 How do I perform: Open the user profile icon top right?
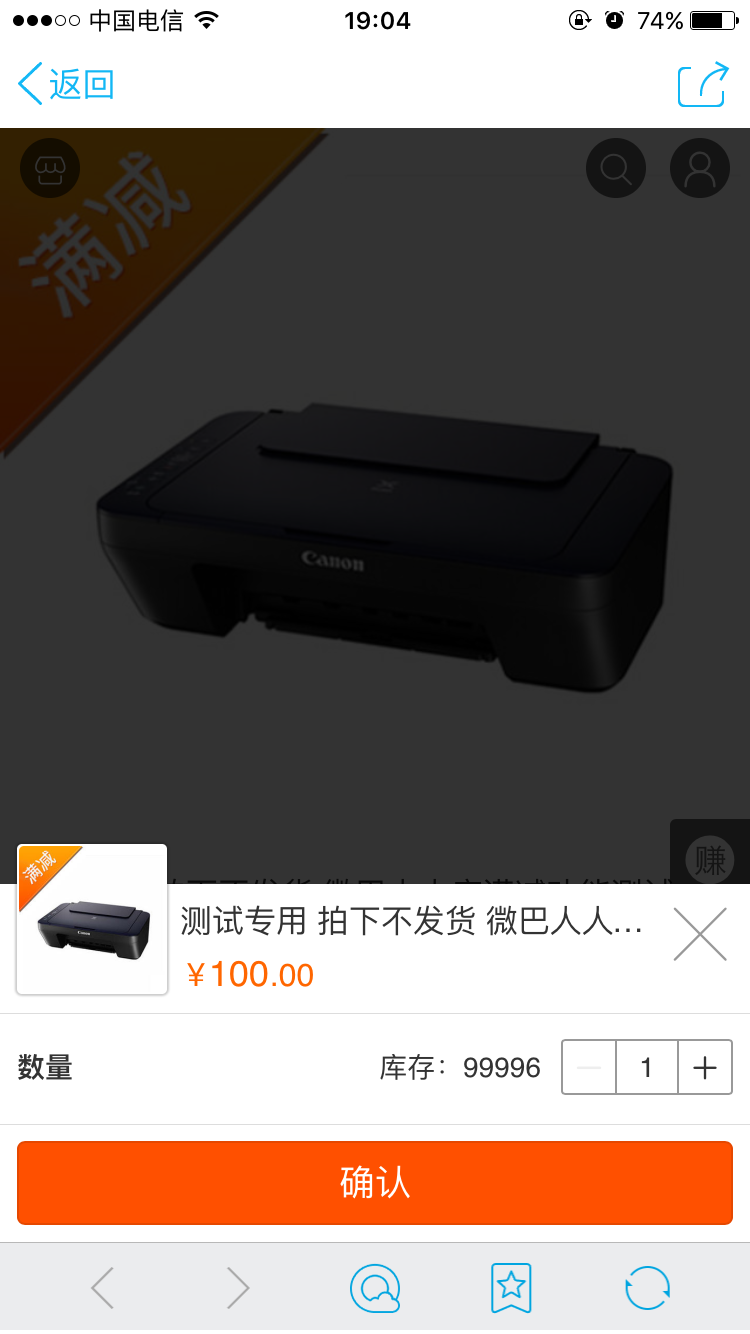tap(700, 168)
